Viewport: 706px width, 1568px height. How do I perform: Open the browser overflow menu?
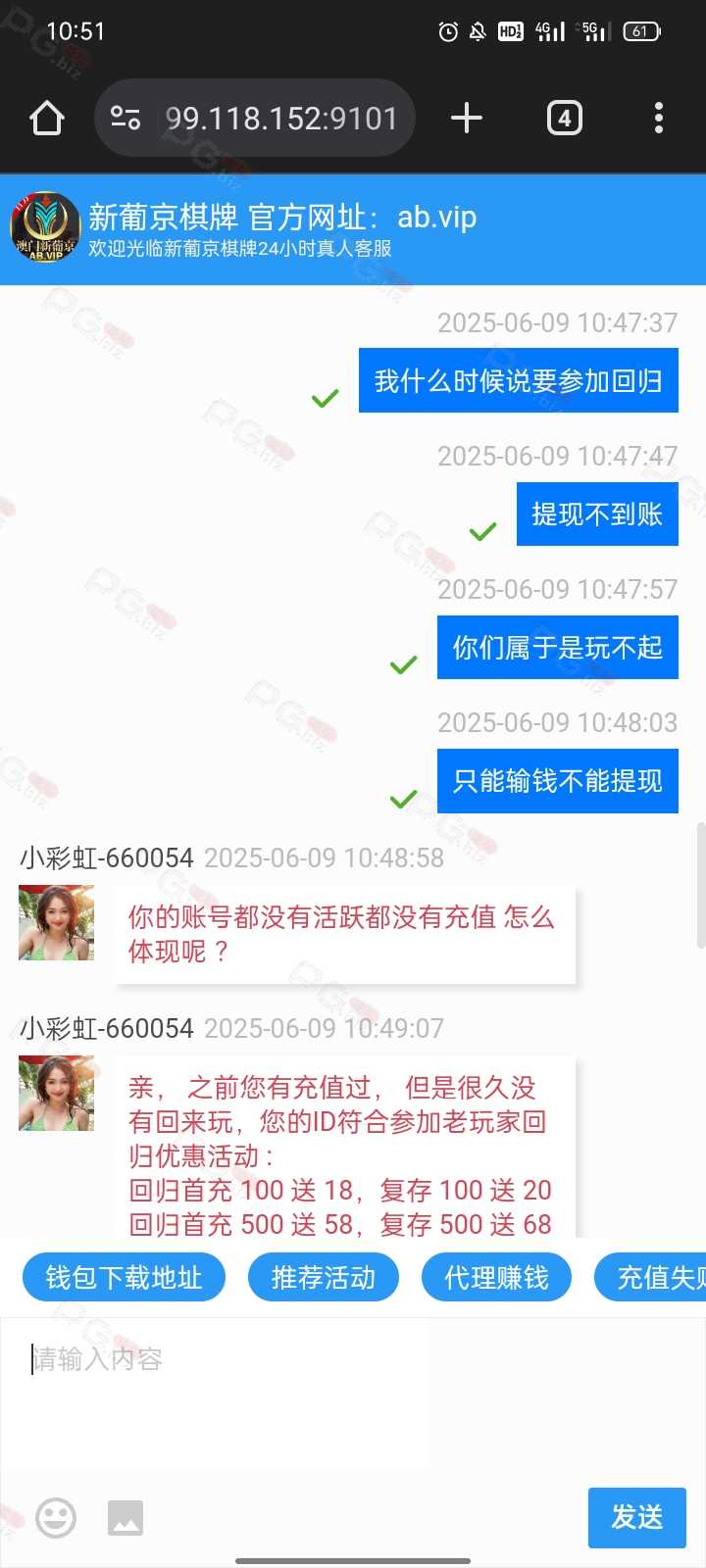659,119
